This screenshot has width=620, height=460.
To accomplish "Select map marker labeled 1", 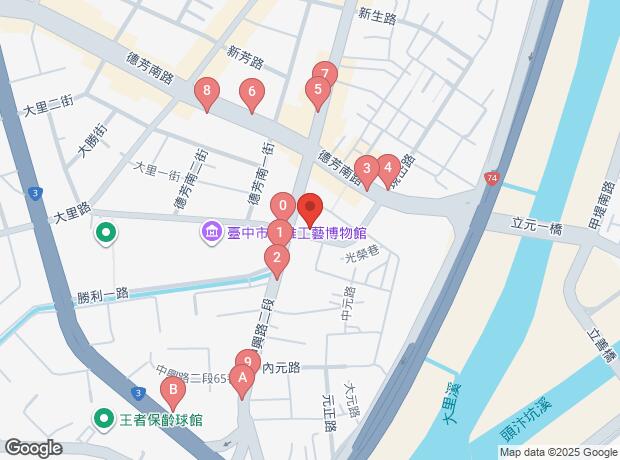I will point(282,234).
